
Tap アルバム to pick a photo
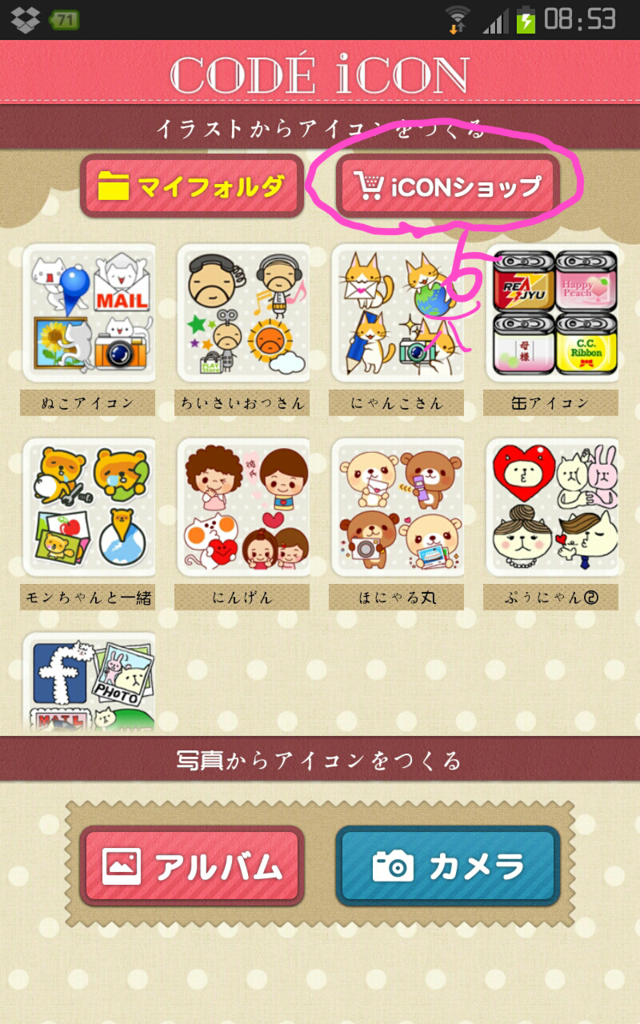(x=192, y=866)
